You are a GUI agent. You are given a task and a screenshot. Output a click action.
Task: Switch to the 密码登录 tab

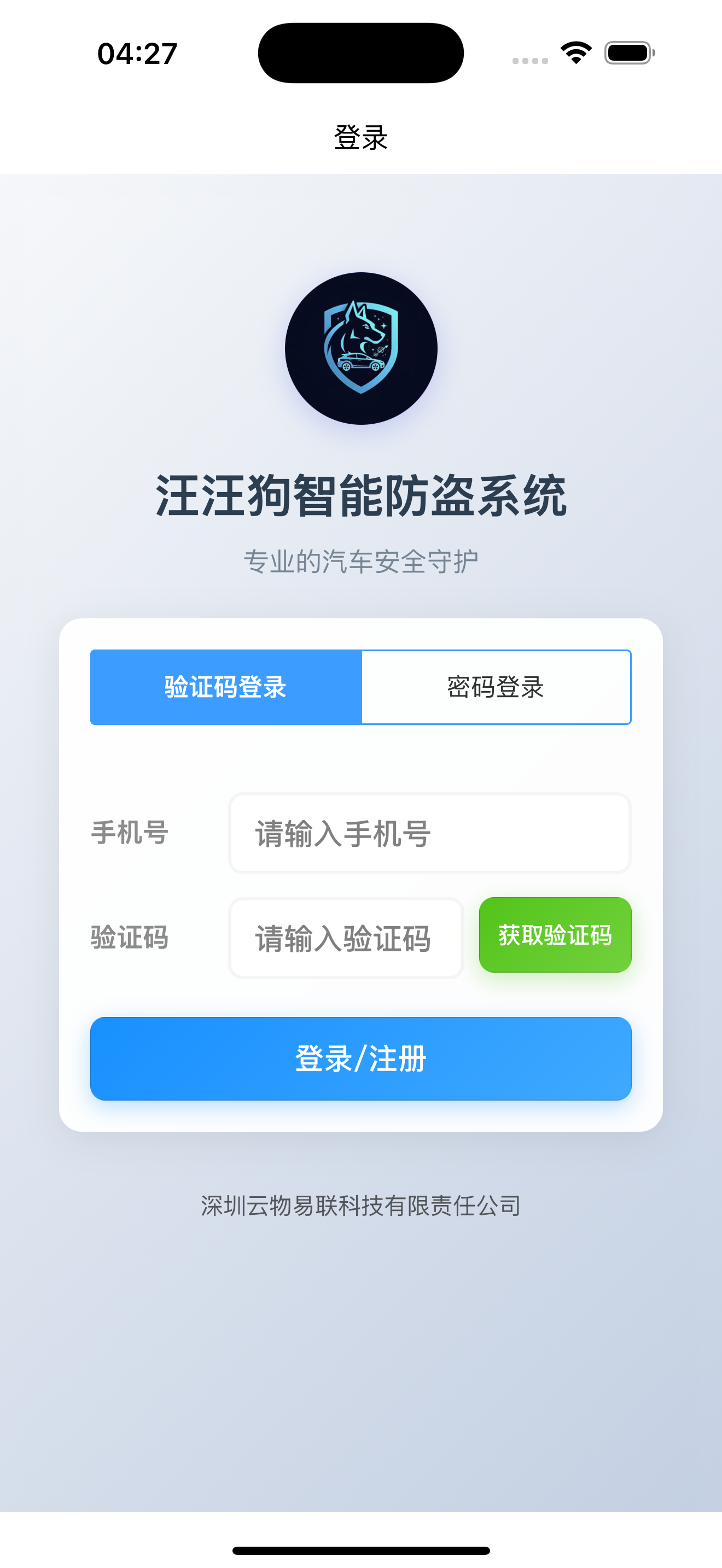click(x=496, y=687)
